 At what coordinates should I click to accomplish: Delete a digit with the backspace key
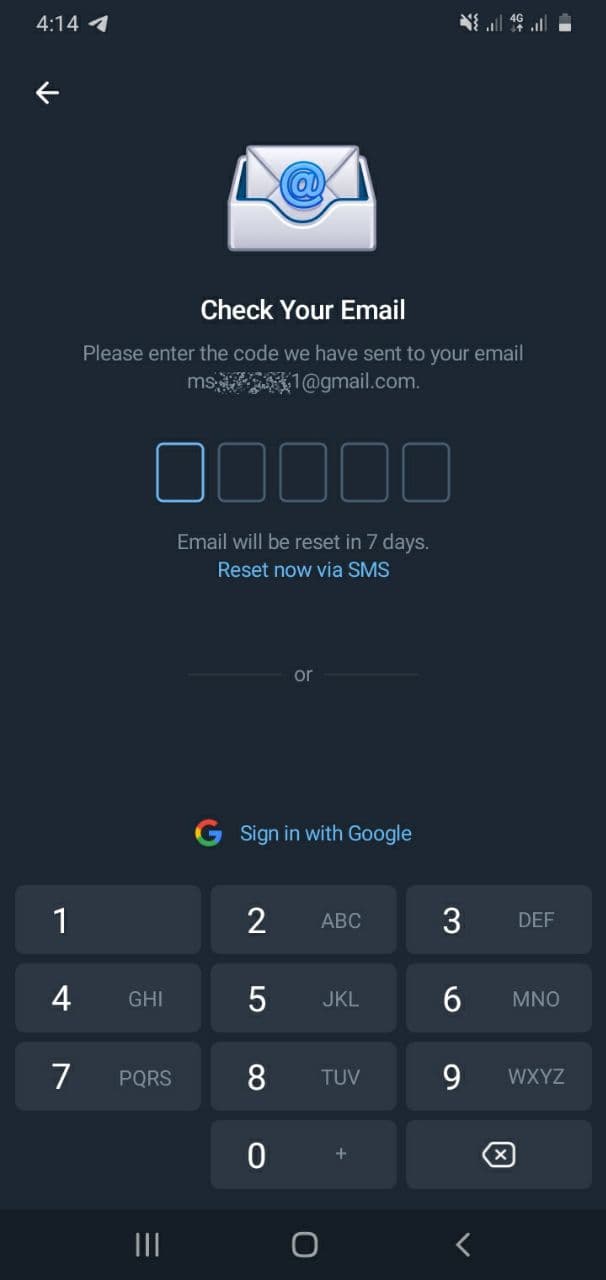pos(499,1155)
